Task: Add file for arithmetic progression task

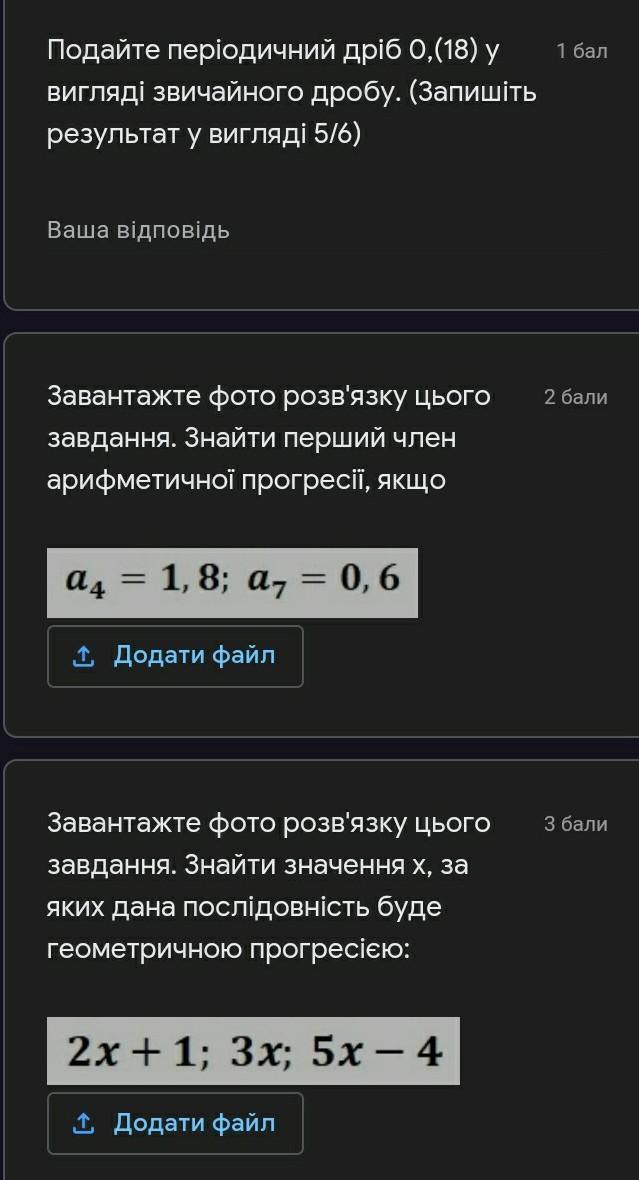Action: 175,656
